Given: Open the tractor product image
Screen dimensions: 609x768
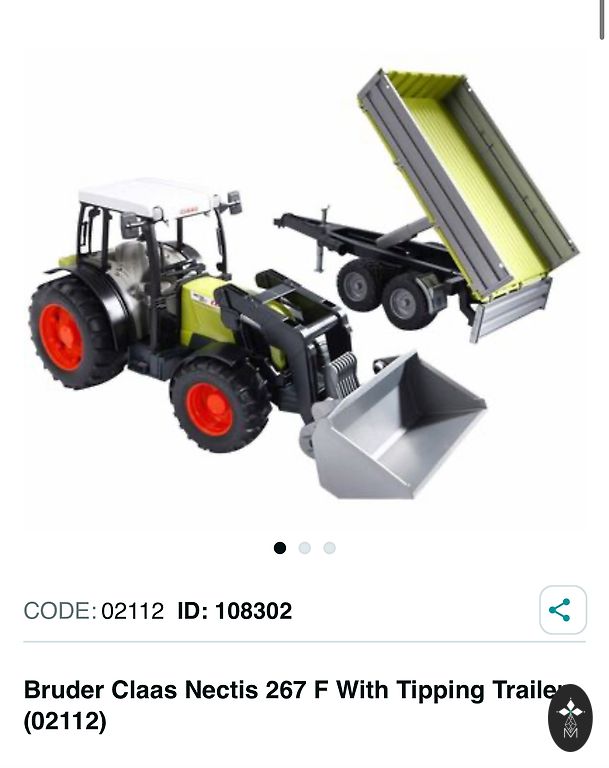Looking at the screenshot, I should pos(304,290).
